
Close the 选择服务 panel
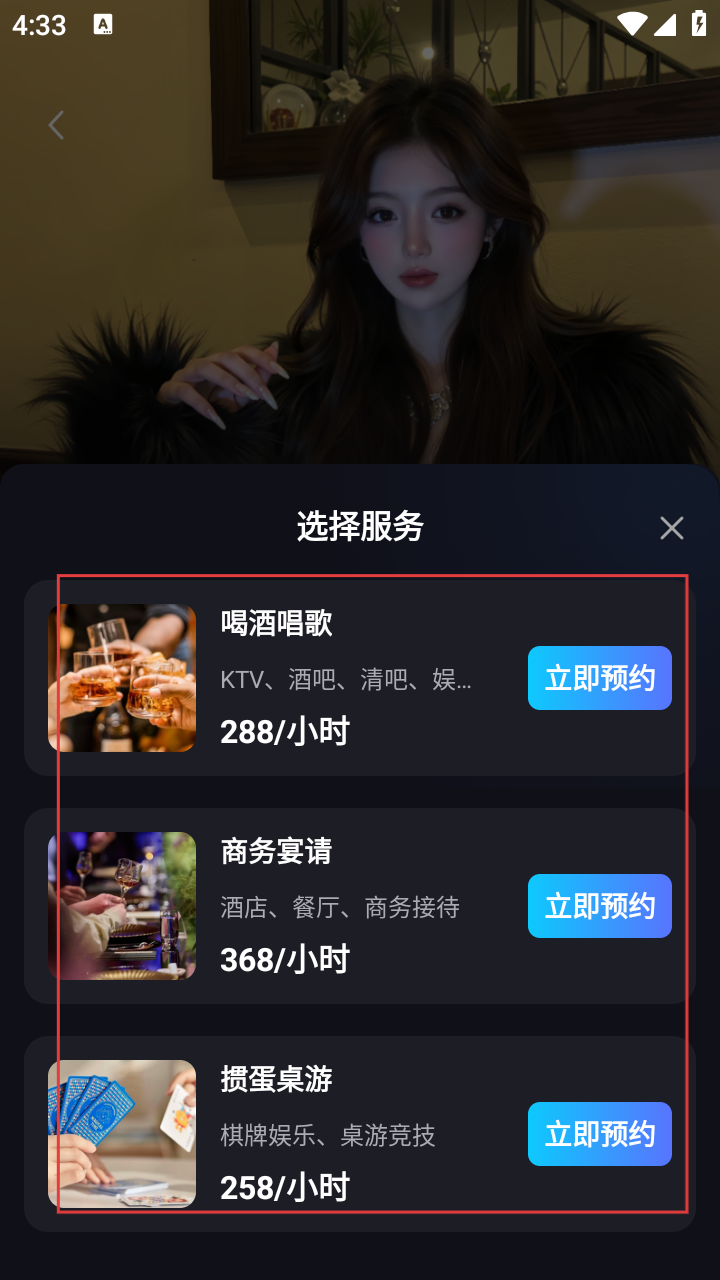(671, 528)
